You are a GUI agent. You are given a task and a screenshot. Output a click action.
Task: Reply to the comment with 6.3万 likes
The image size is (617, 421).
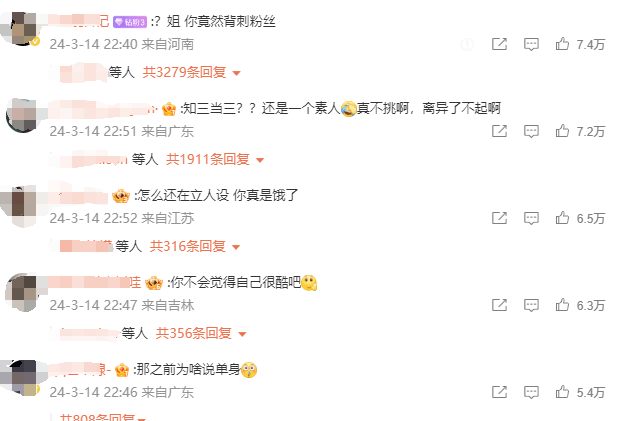(531, 305)
